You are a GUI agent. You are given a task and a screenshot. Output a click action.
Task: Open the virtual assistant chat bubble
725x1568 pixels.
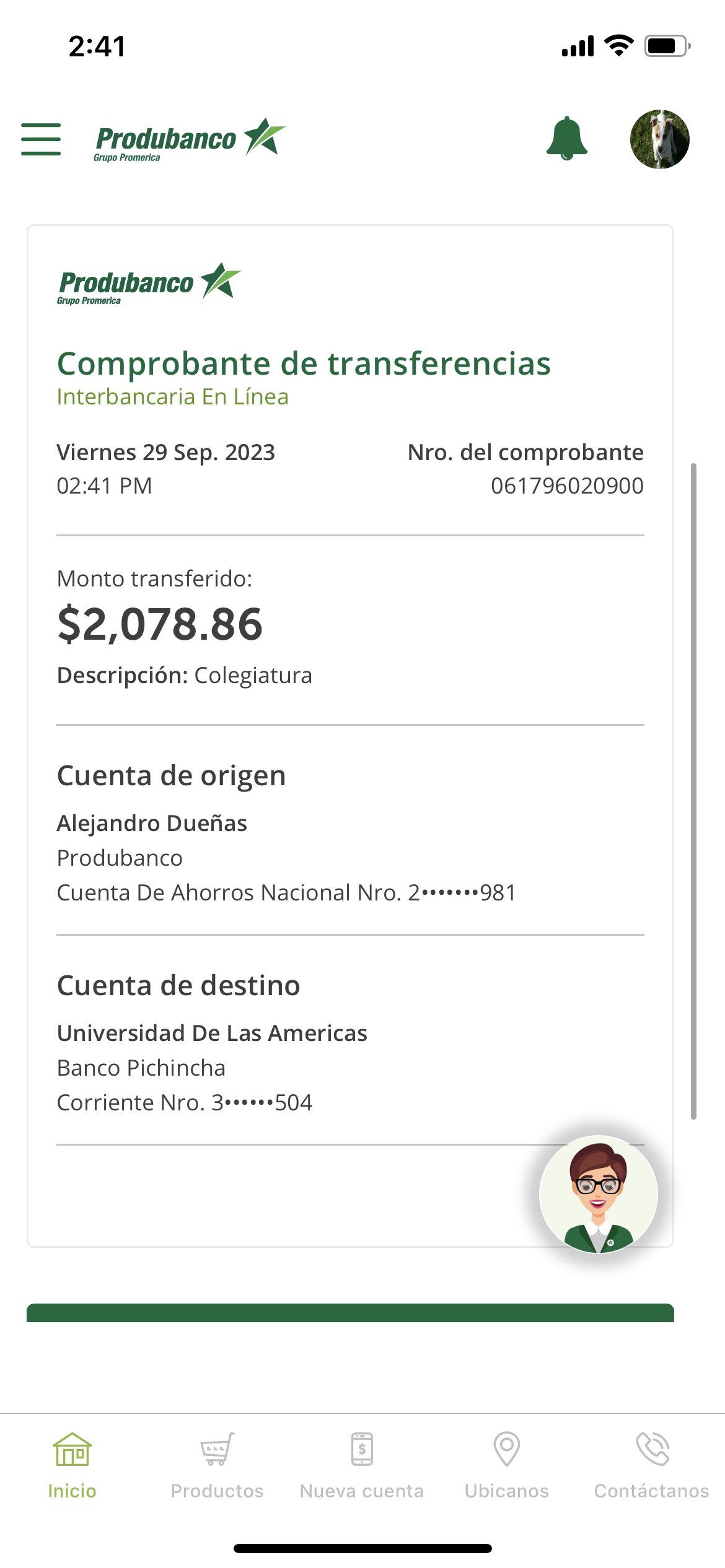(598, 1194)
